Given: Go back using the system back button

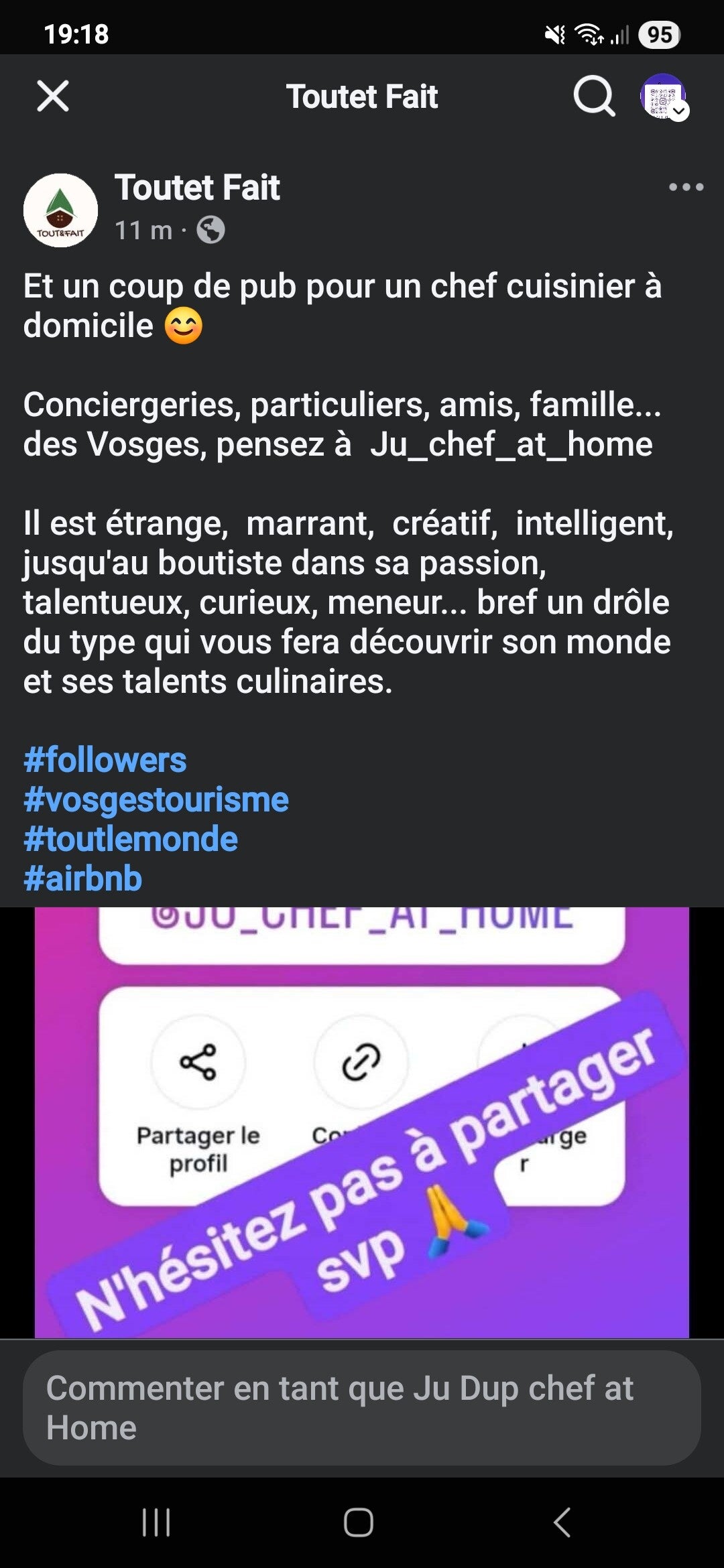Looking at the screenshot, I should (x=562, y=1522).
